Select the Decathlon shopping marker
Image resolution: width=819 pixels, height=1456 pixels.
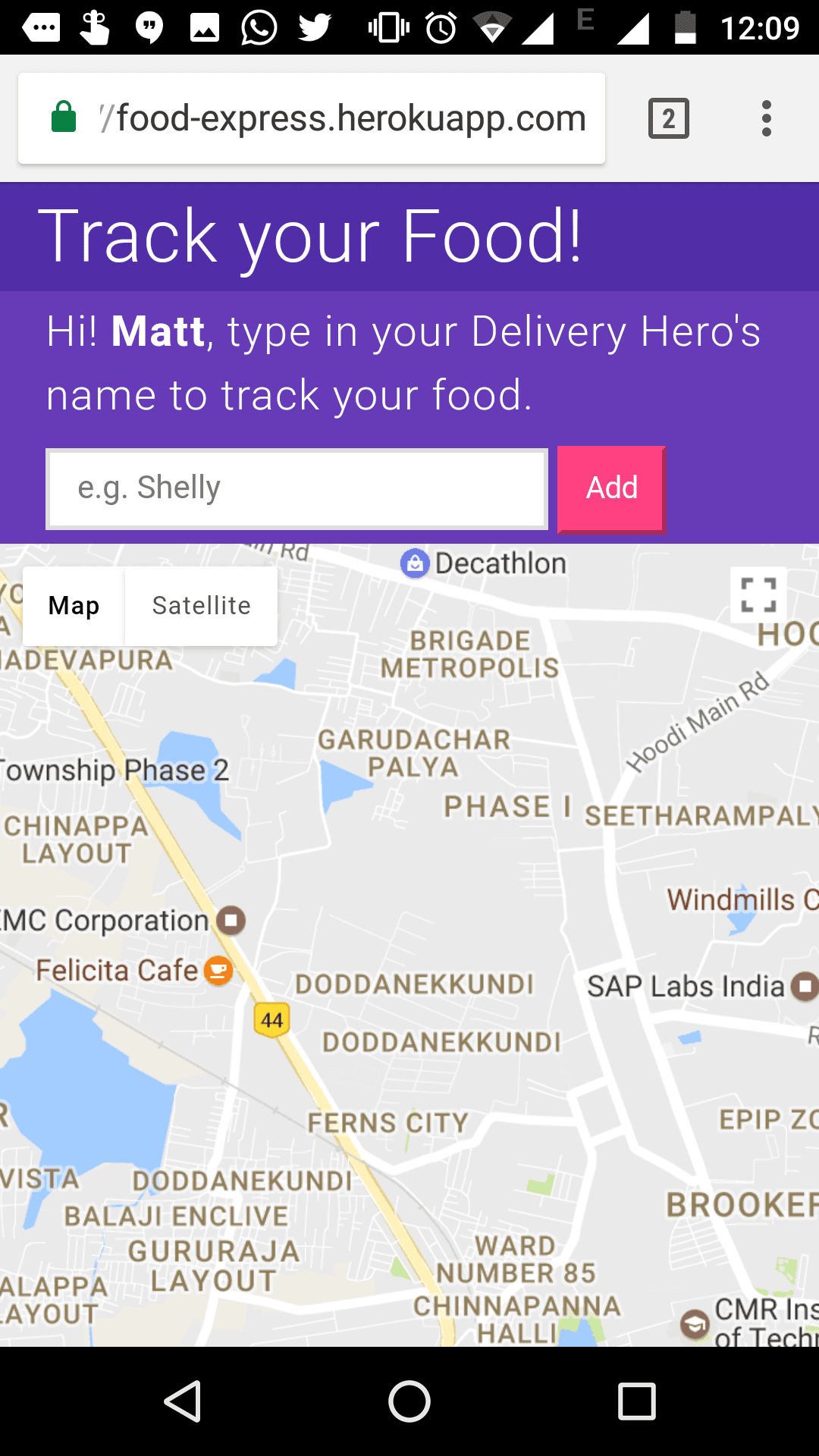pyautogui.click(x=414, y=563)
